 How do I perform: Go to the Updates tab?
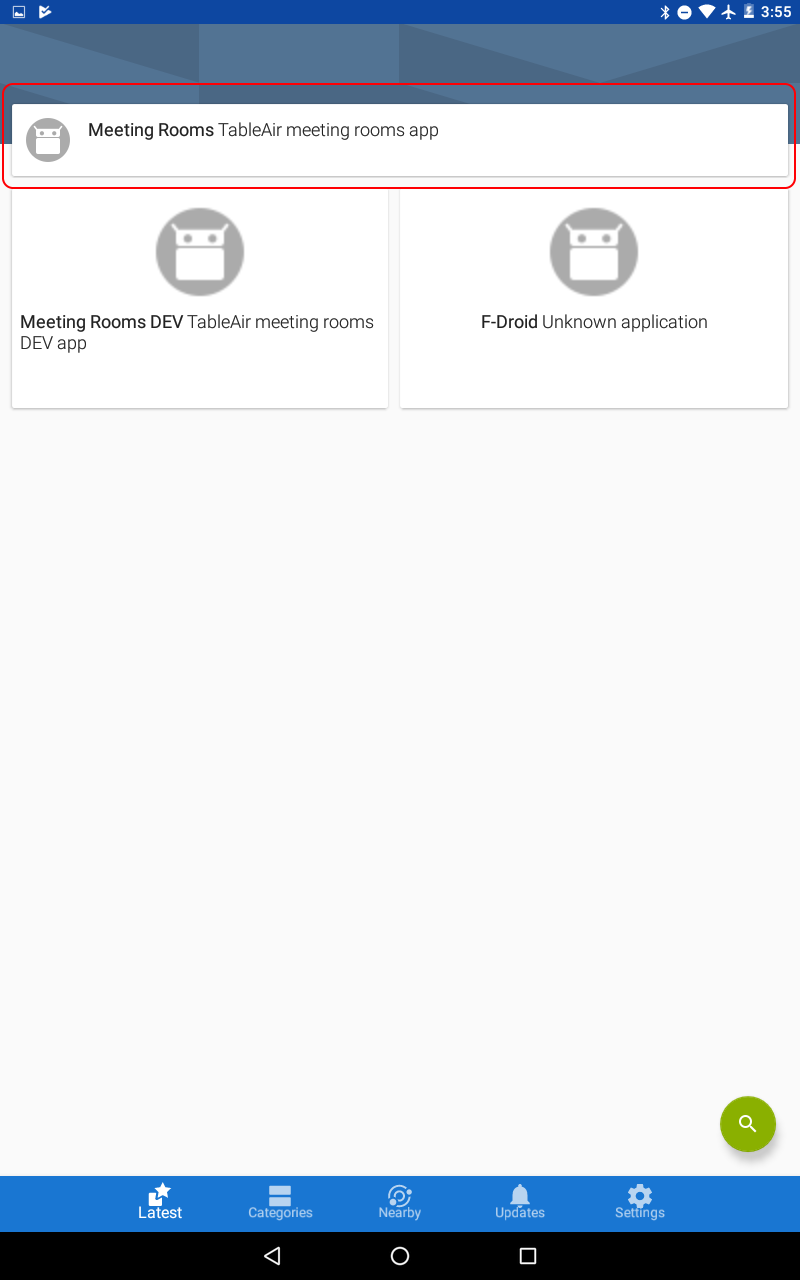(x=520, y=1203)
